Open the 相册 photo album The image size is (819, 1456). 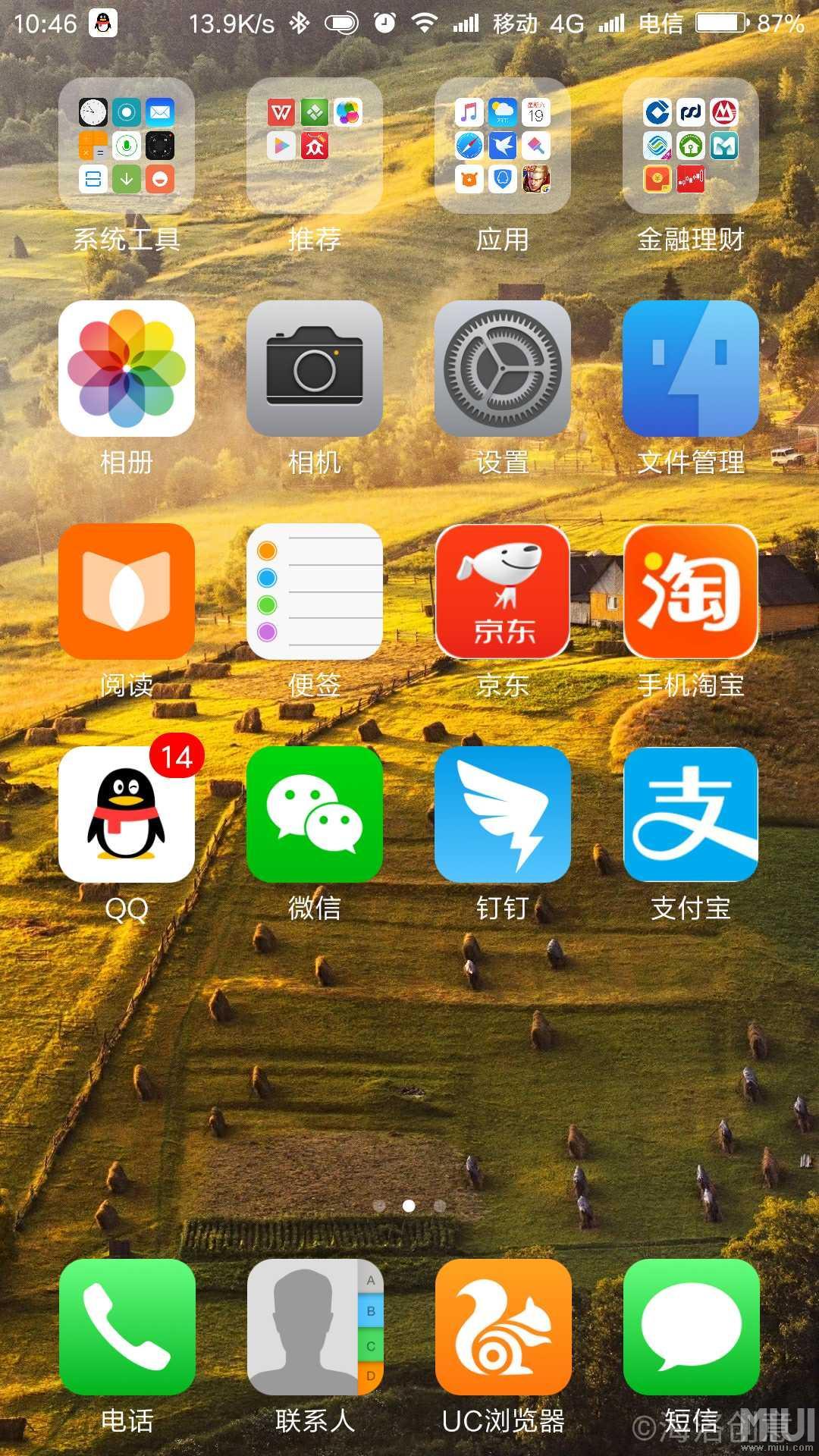127,369
